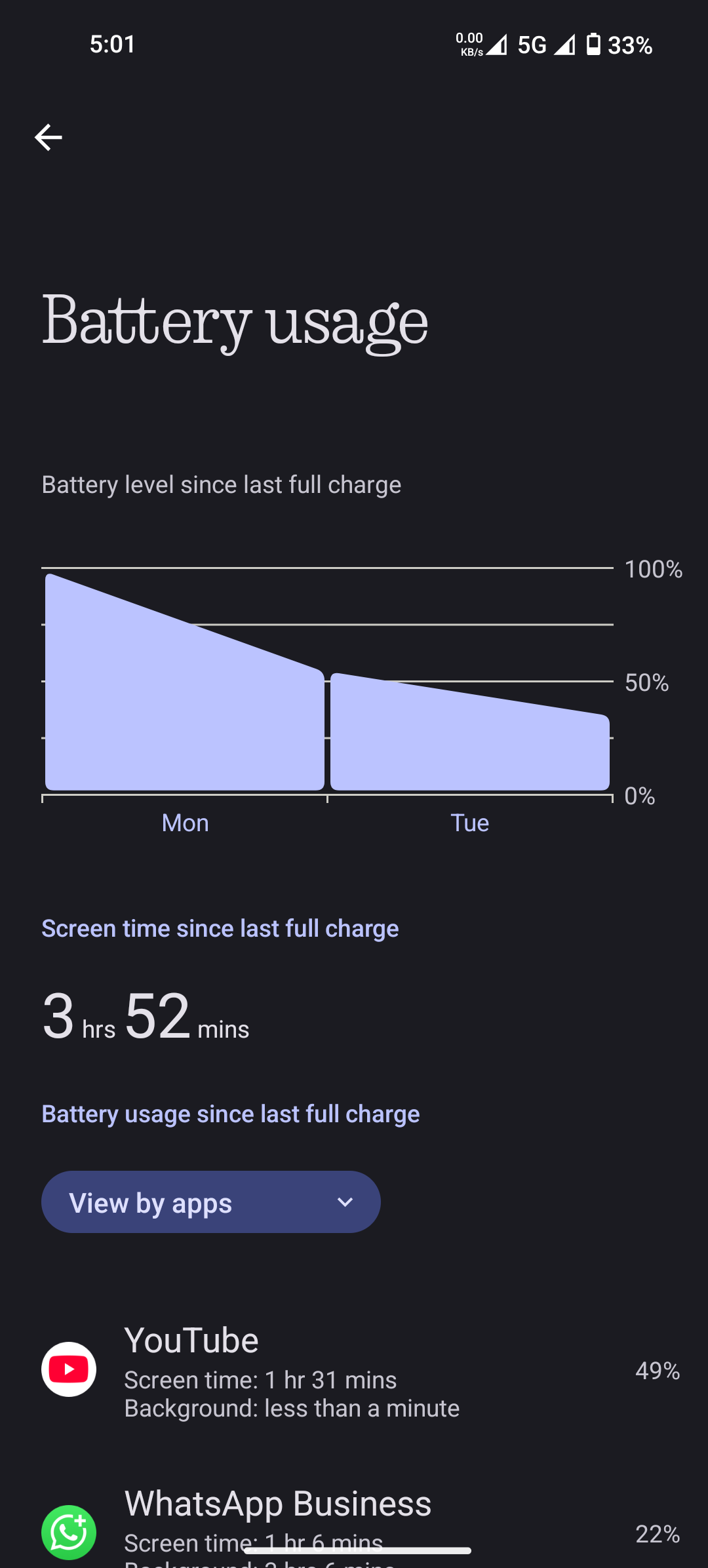Go back using the arrow icon
Screen dimensions: 708x1568
coord(48,137)
